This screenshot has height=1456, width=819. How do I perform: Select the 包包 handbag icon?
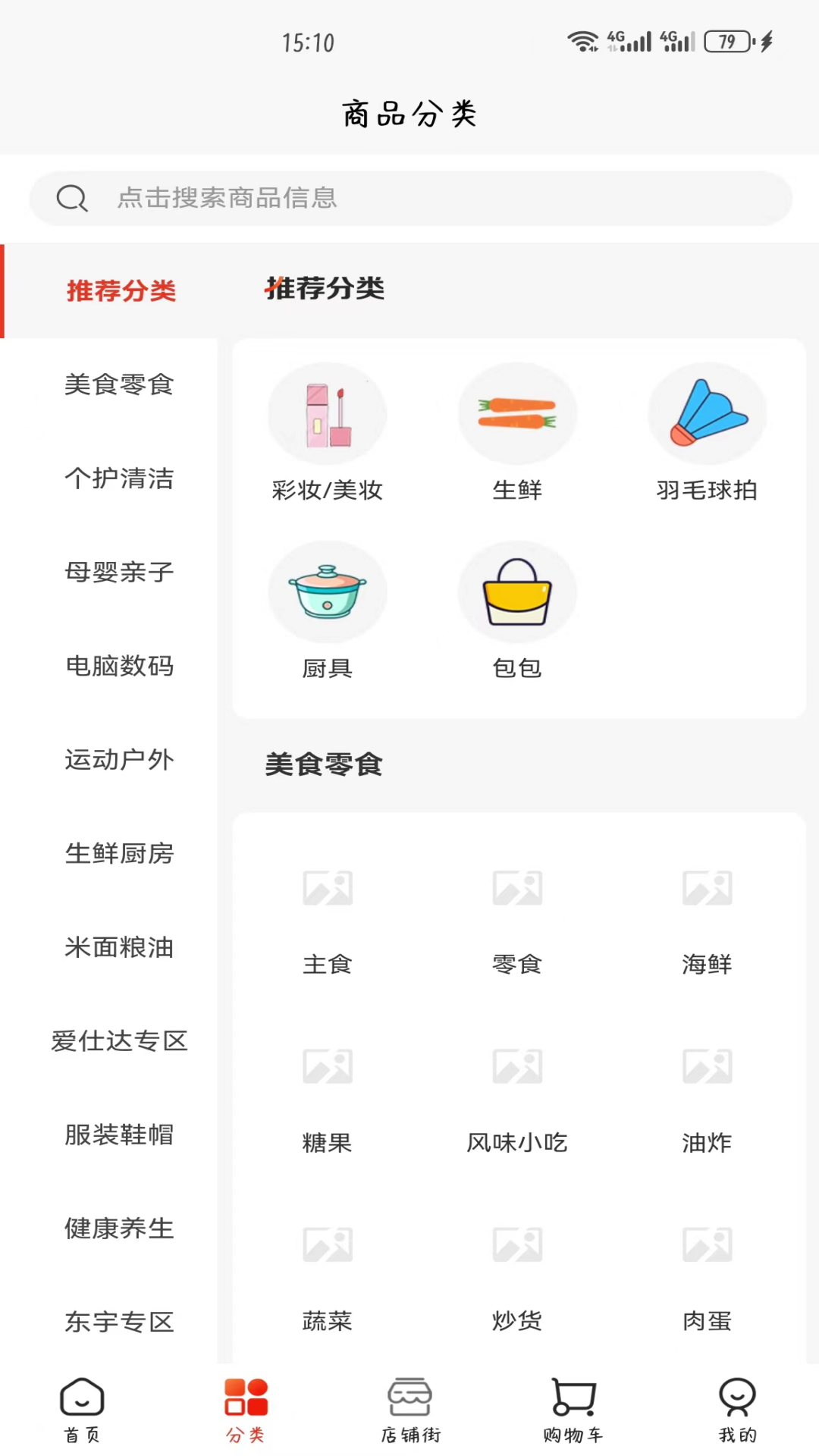(516, 591)
